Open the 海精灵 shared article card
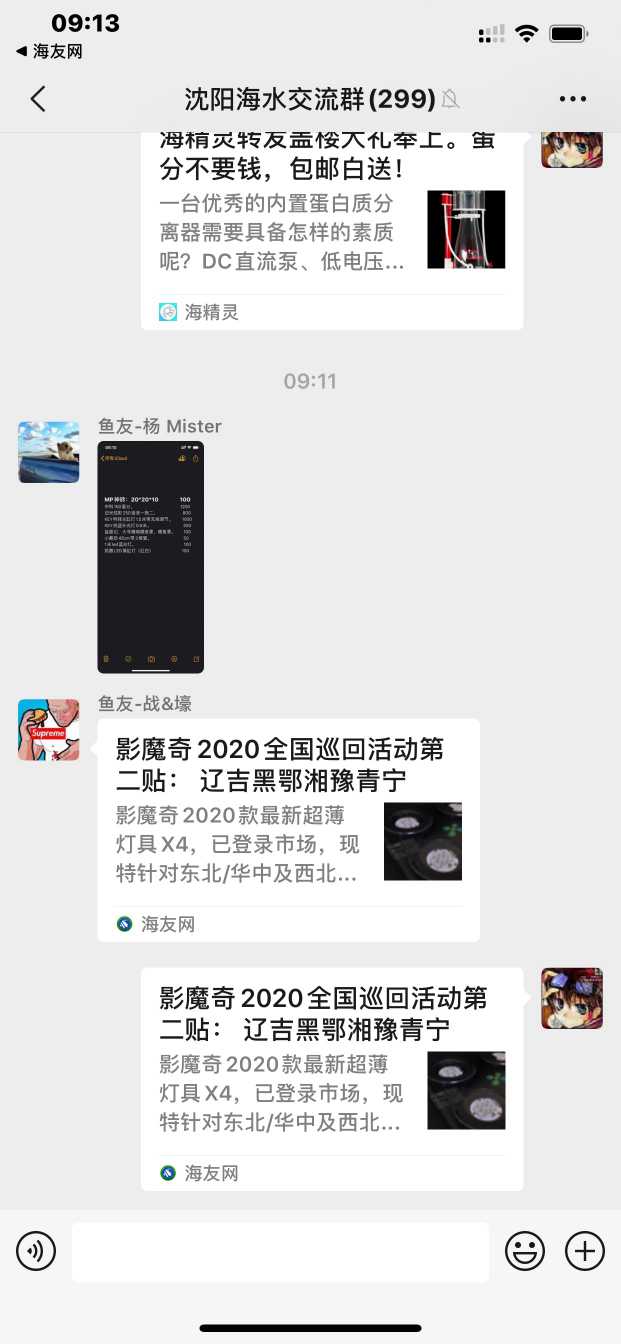The image size is (621, 1344). click(x=331, y=230)
